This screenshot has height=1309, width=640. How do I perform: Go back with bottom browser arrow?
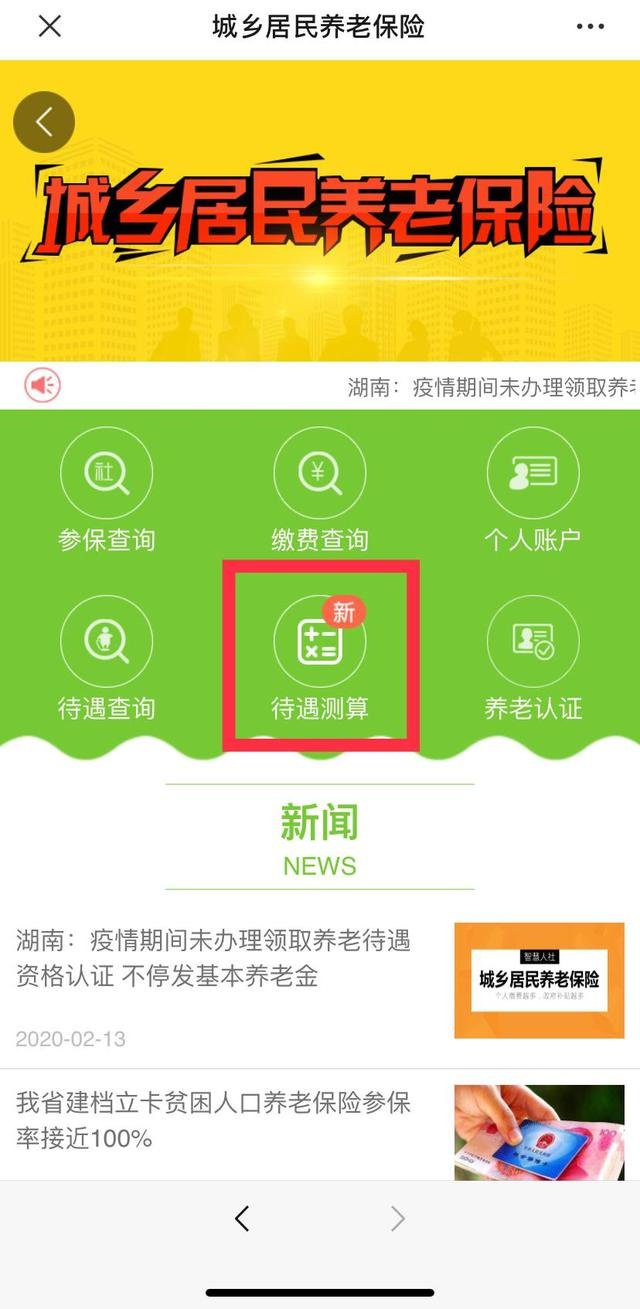[242, 1218]
